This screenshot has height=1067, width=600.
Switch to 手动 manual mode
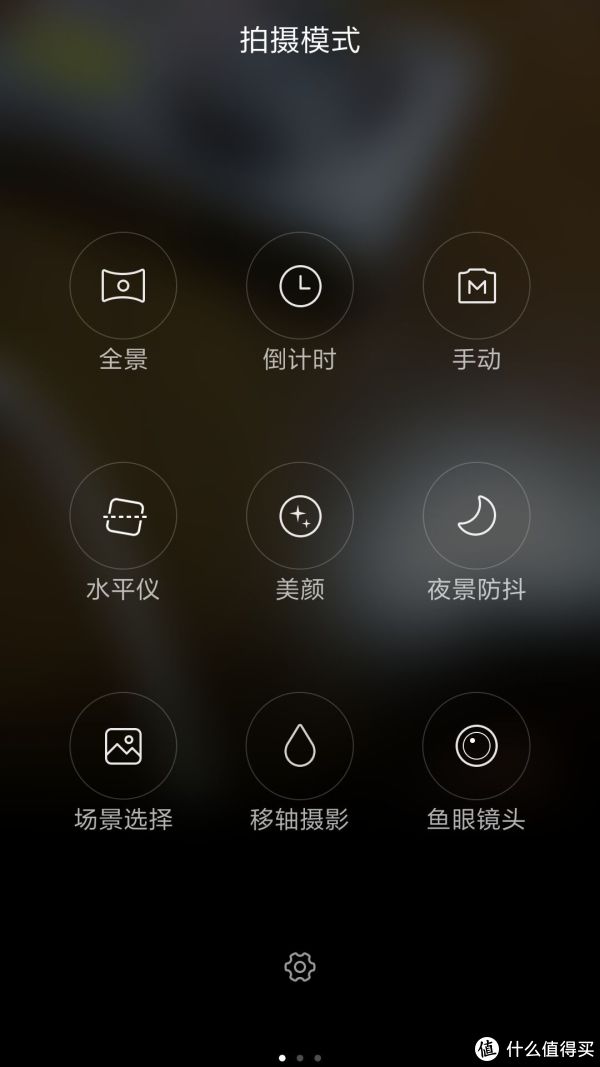point(477,286)
